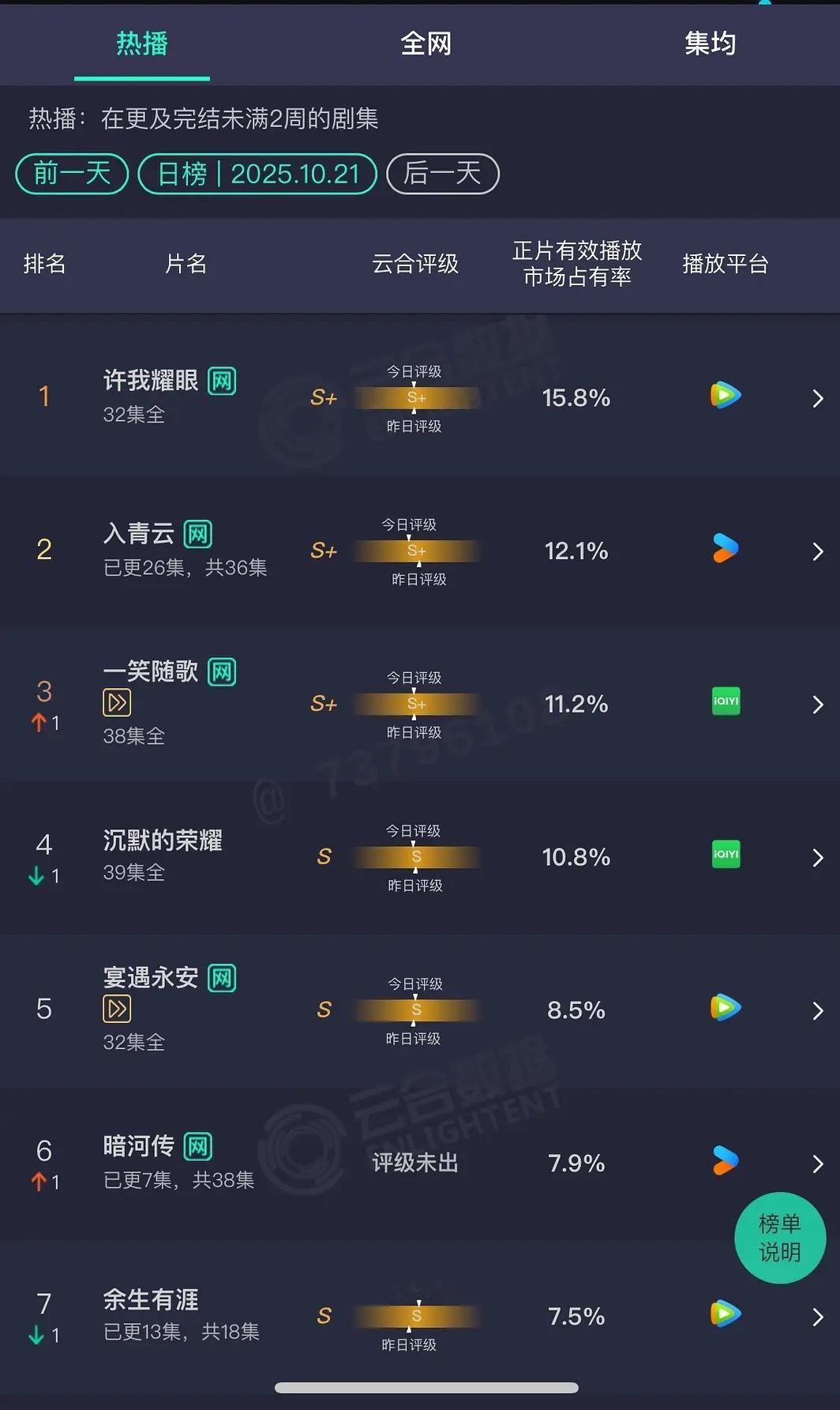
Task: Open 沉默的荣耀 entry
Action: (x=420, y=857)
